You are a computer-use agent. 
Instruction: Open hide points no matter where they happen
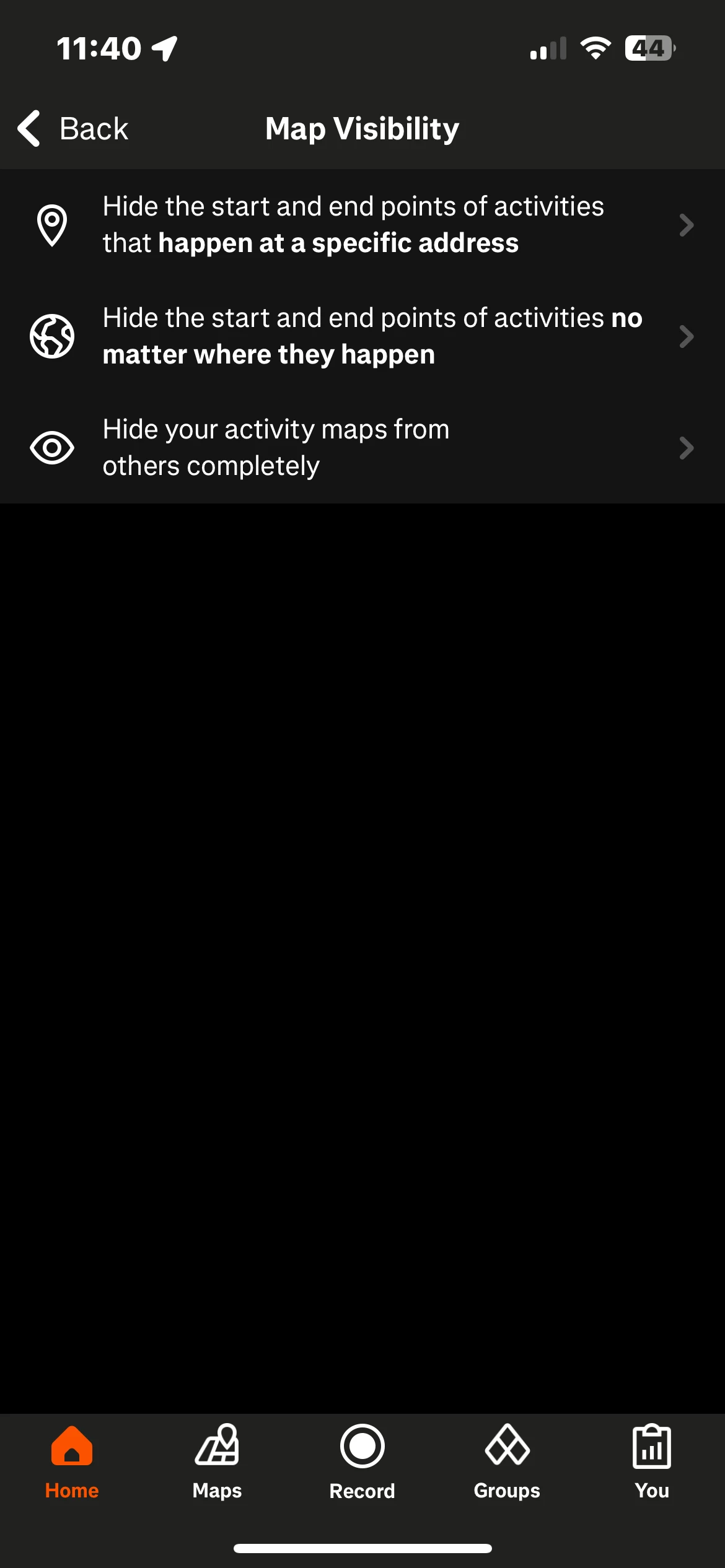(362, 336)
